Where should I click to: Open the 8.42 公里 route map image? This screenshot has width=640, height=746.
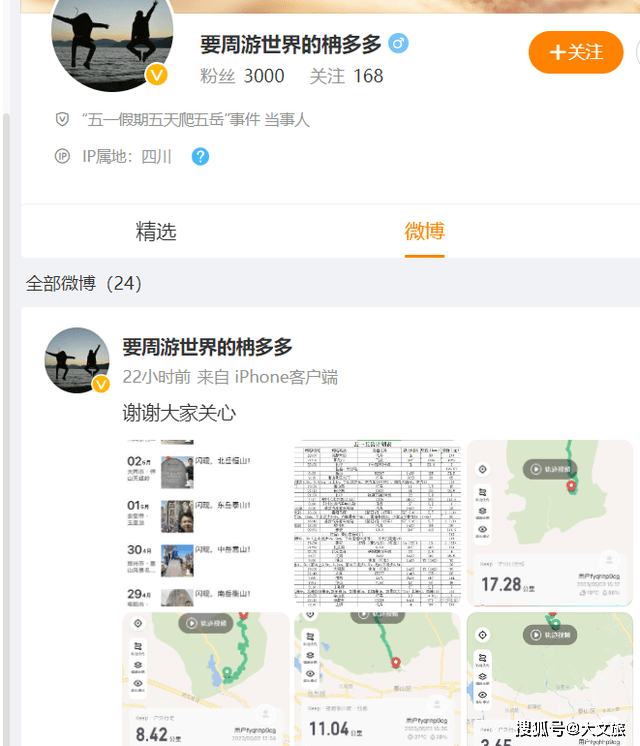tap(205, 678)
